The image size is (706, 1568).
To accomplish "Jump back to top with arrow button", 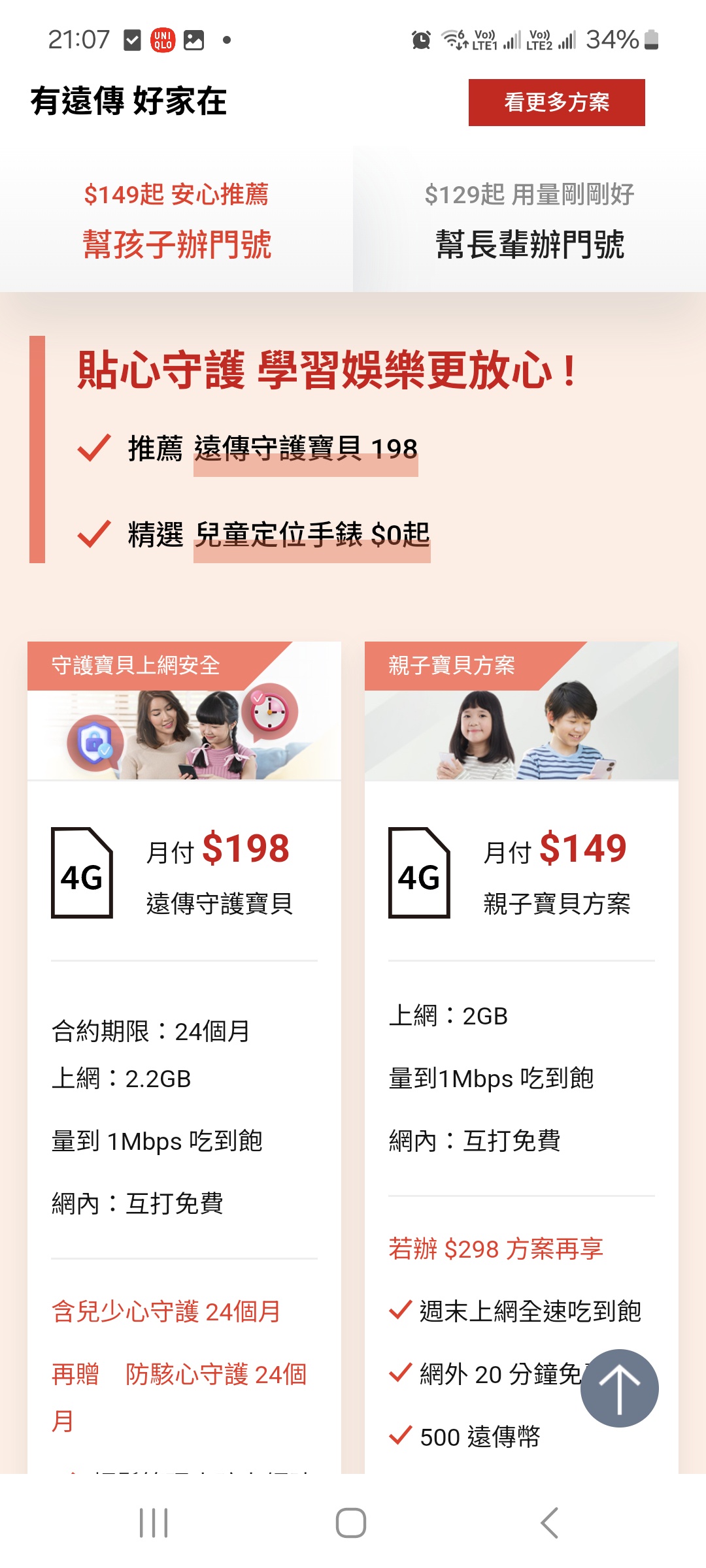I will pyautogui.click(x=619, y=1388).
